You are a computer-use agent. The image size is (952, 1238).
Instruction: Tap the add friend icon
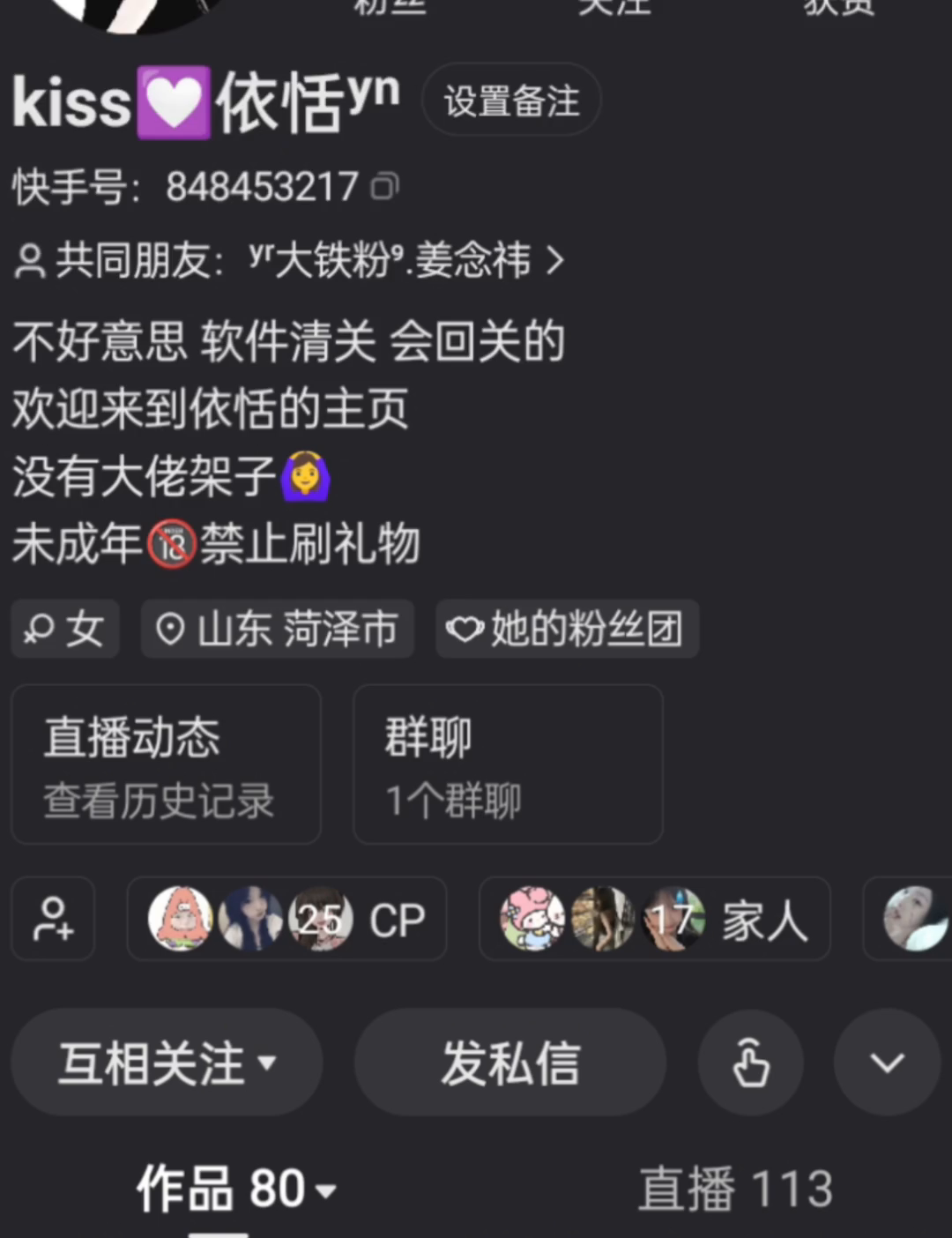(x=53, y=919)
